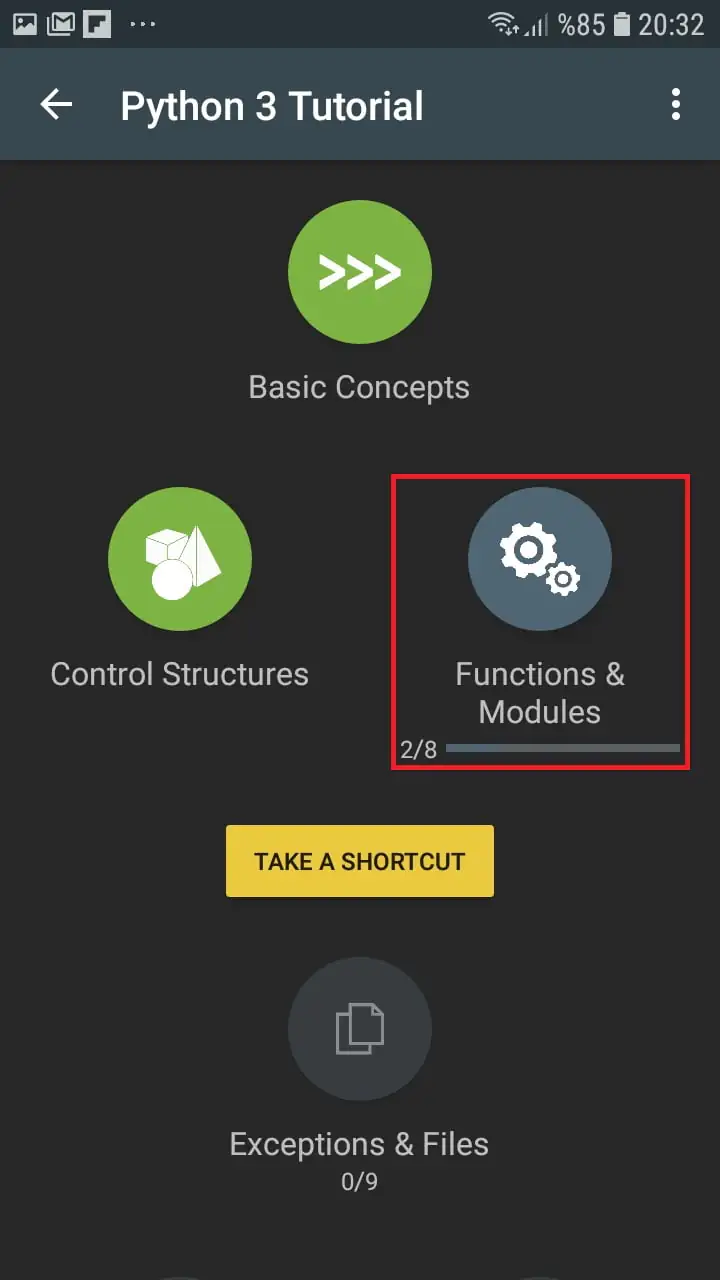
Task: Open the Control Structures module
Action: pos(180,558)
